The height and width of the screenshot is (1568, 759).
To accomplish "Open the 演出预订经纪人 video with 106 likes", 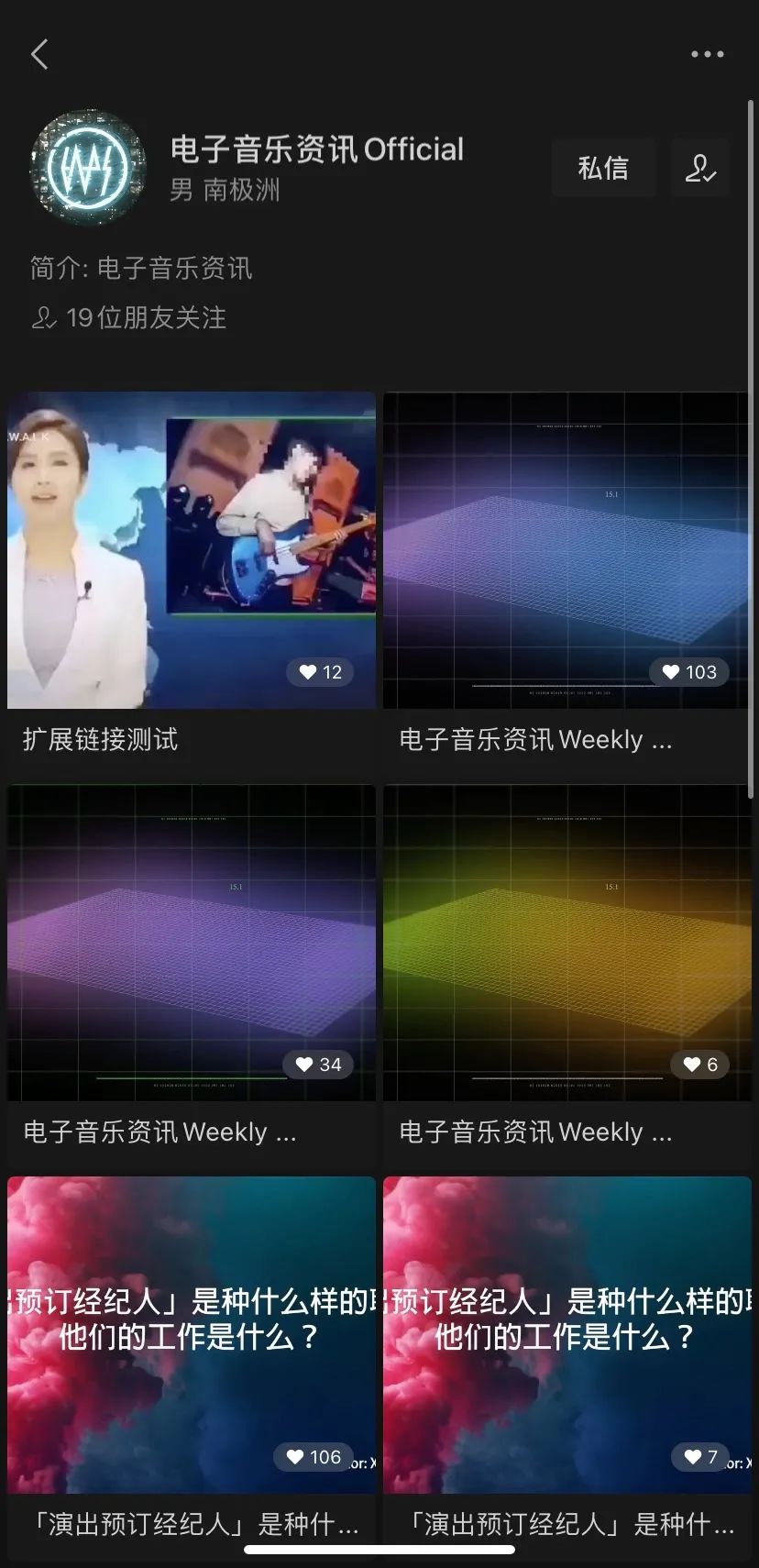I will pyautogui.click(x=192, y=1334).
